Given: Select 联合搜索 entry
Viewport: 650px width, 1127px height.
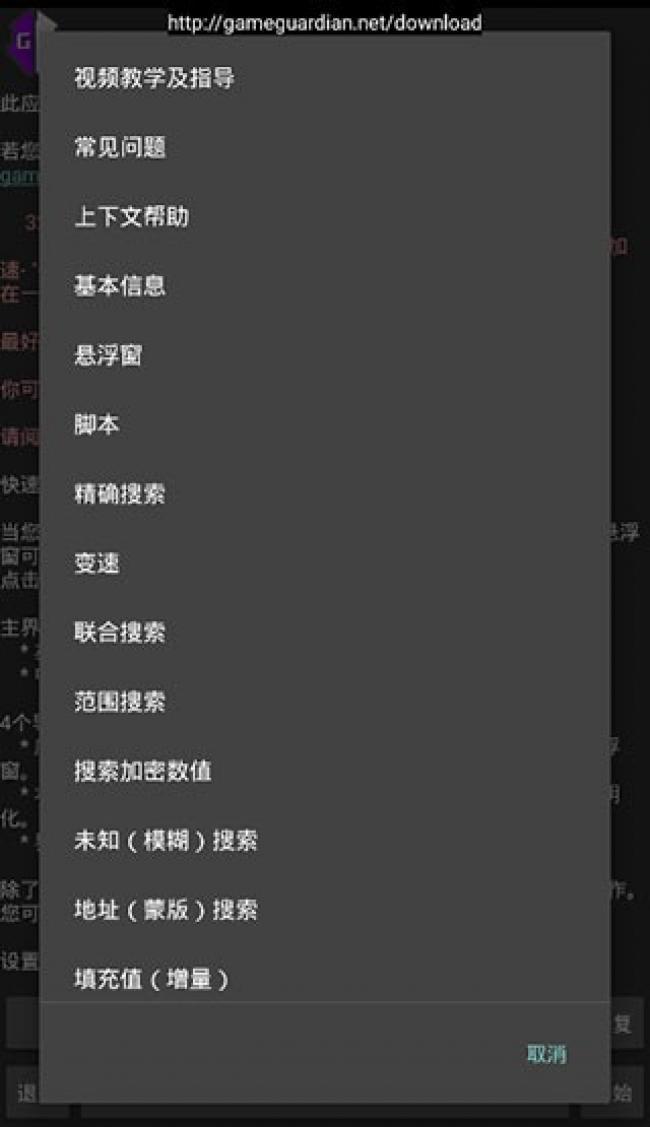Looking at the screenshot, I should (x=120, y=632).
